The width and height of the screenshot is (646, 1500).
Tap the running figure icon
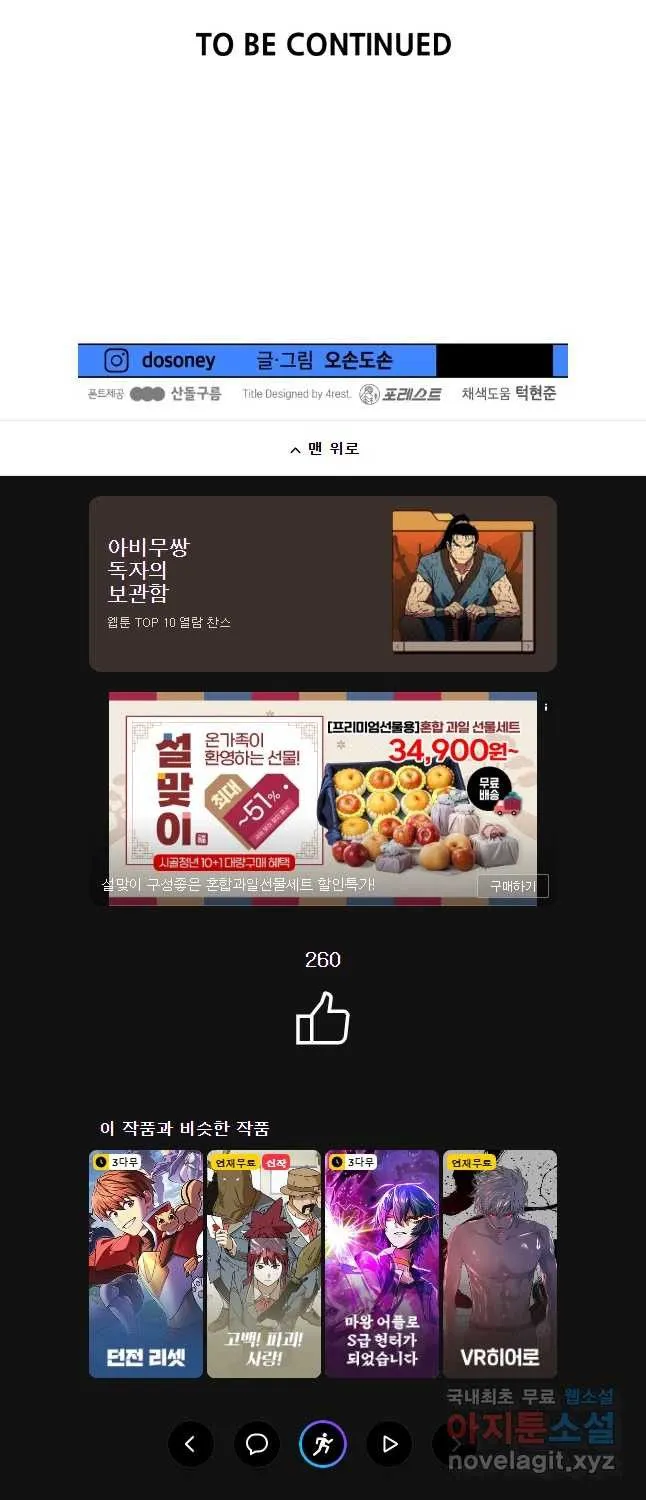323,1444
